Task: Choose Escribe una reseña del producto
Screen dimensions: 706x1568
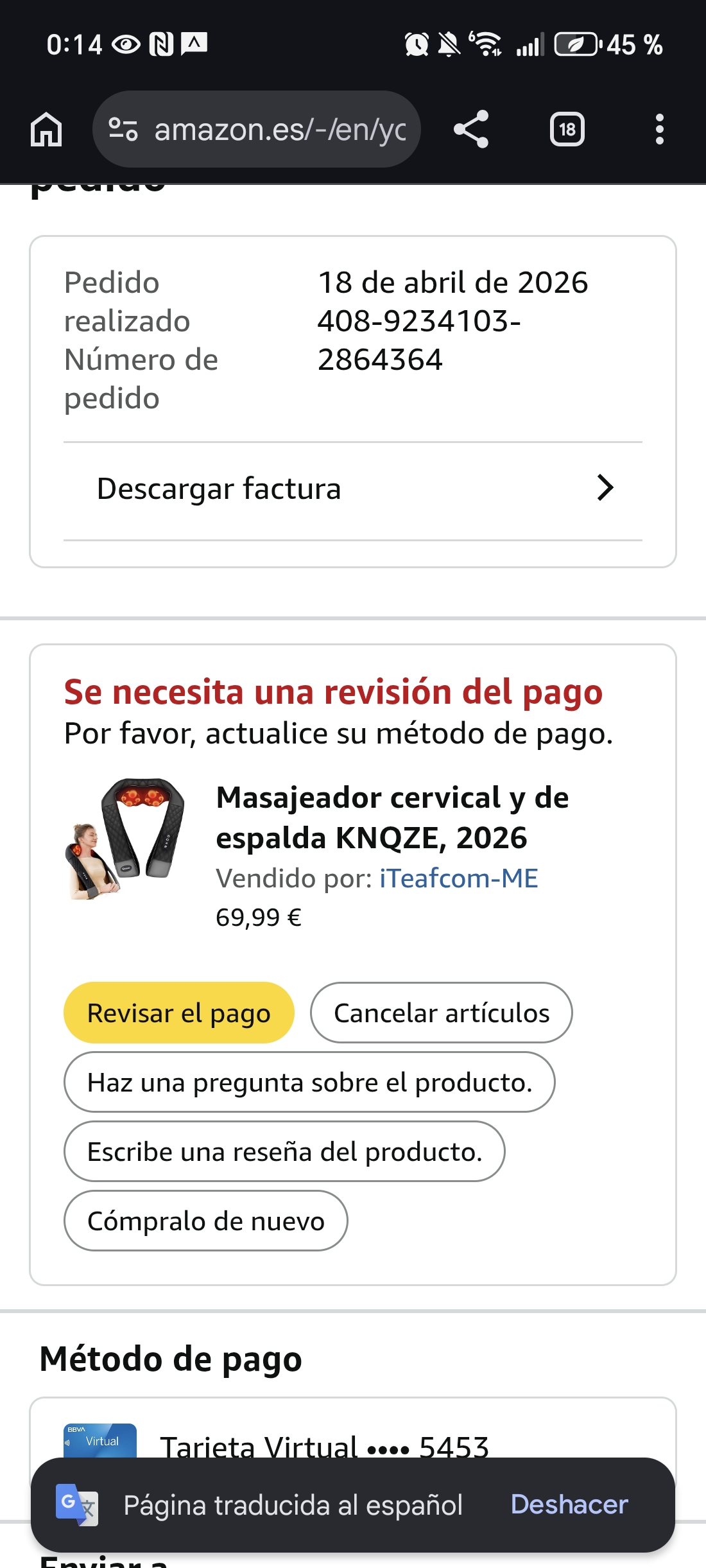Action: click(284, 1151)
